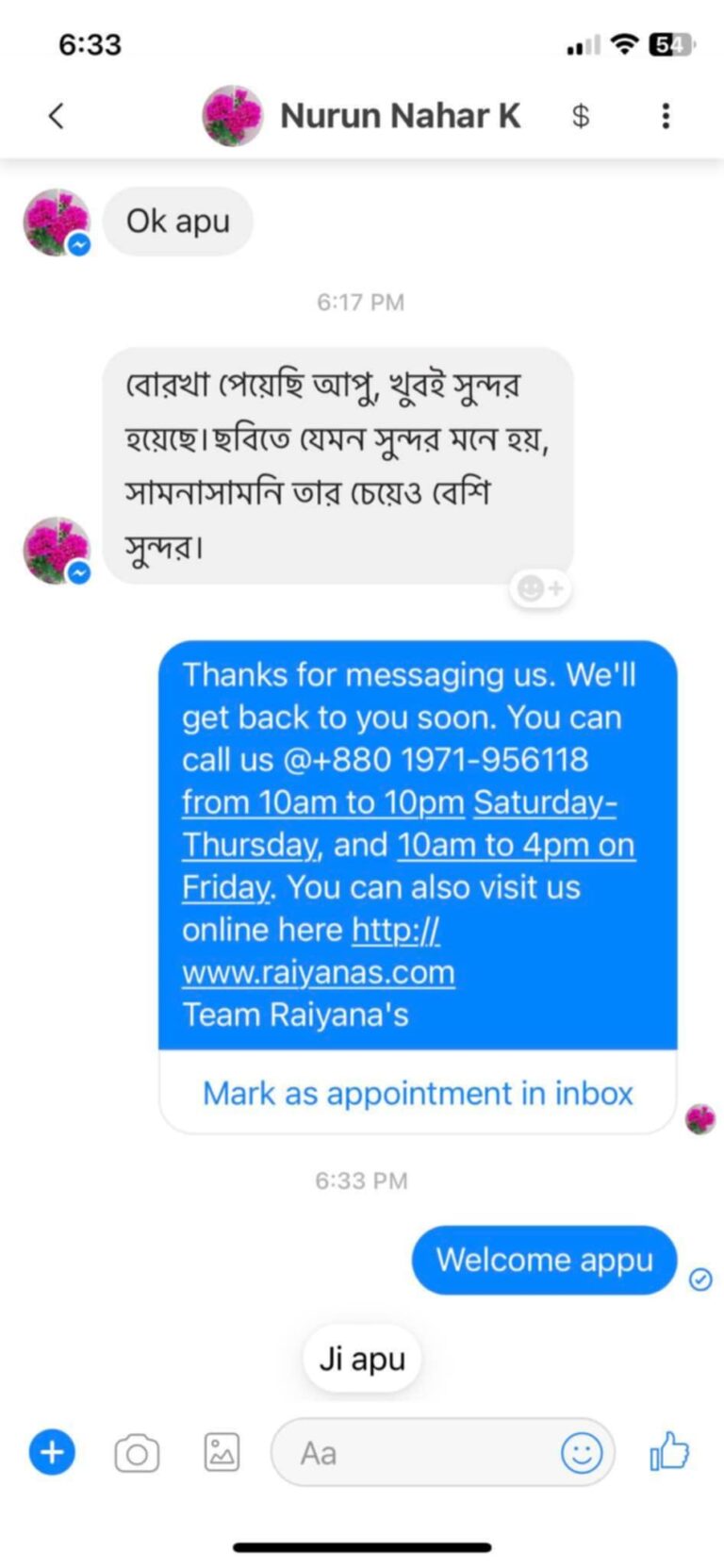
Task: Select Mark as appointment in inbox
Action: (x=418, y=1093)
